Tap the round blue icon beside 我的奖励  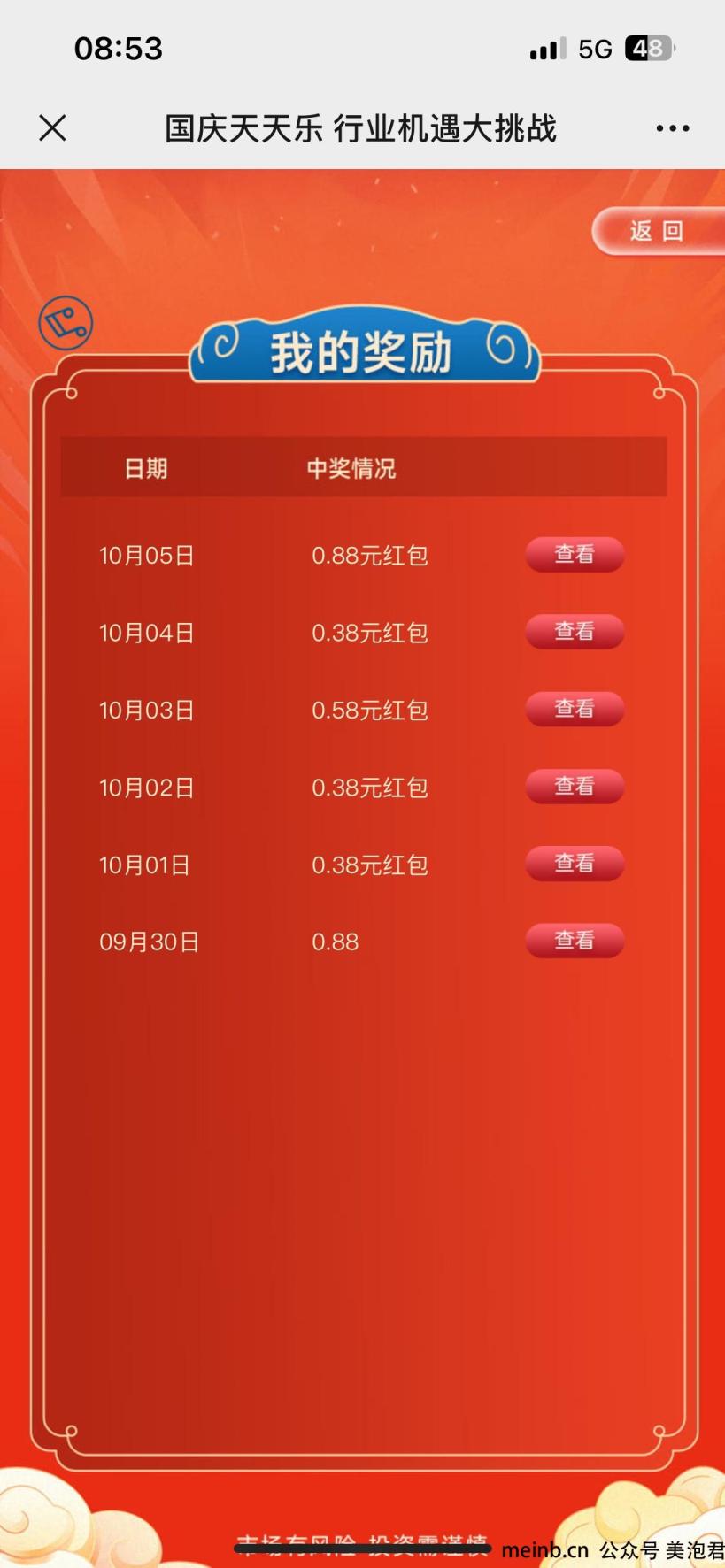pos(66,323)
